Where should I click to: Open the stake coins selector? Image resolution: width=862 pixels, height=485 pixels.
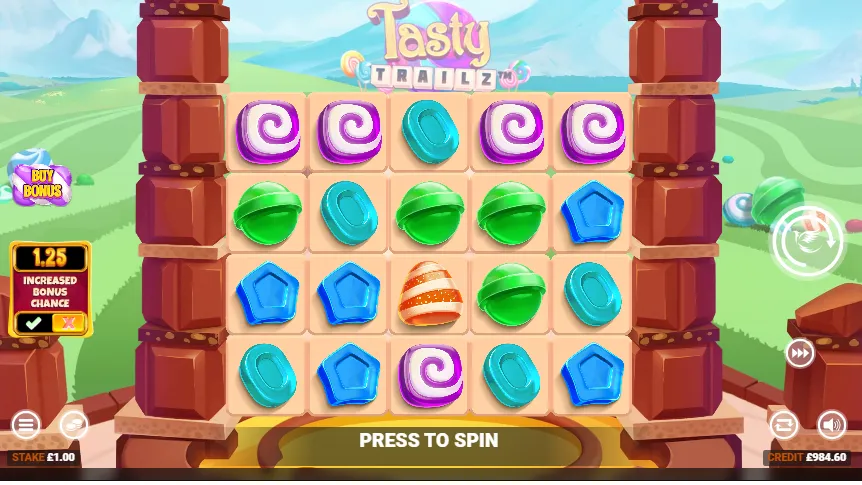[x=74, y=425]
